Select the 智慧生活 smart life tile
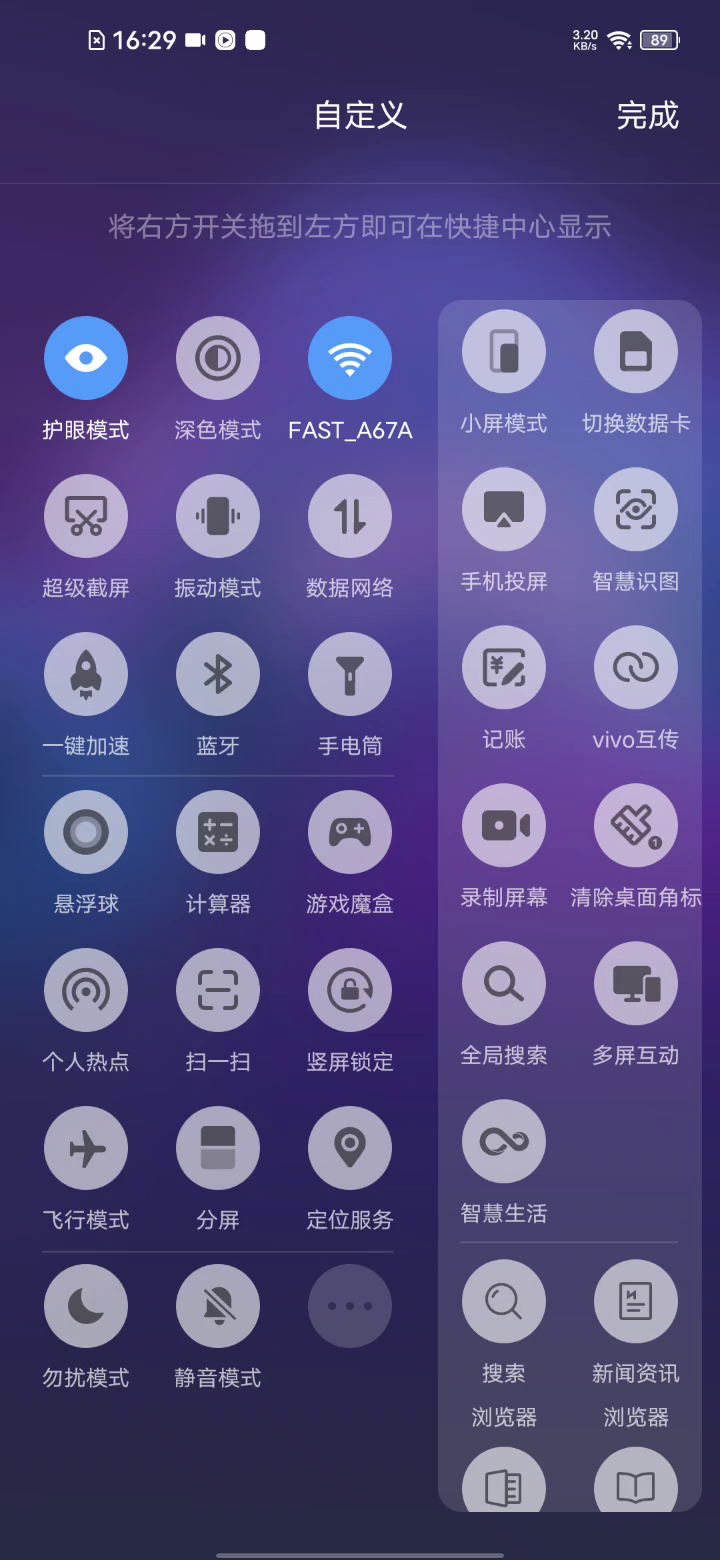The image size is (720, 1560). pyautogui.click(x=504, y=1142)
